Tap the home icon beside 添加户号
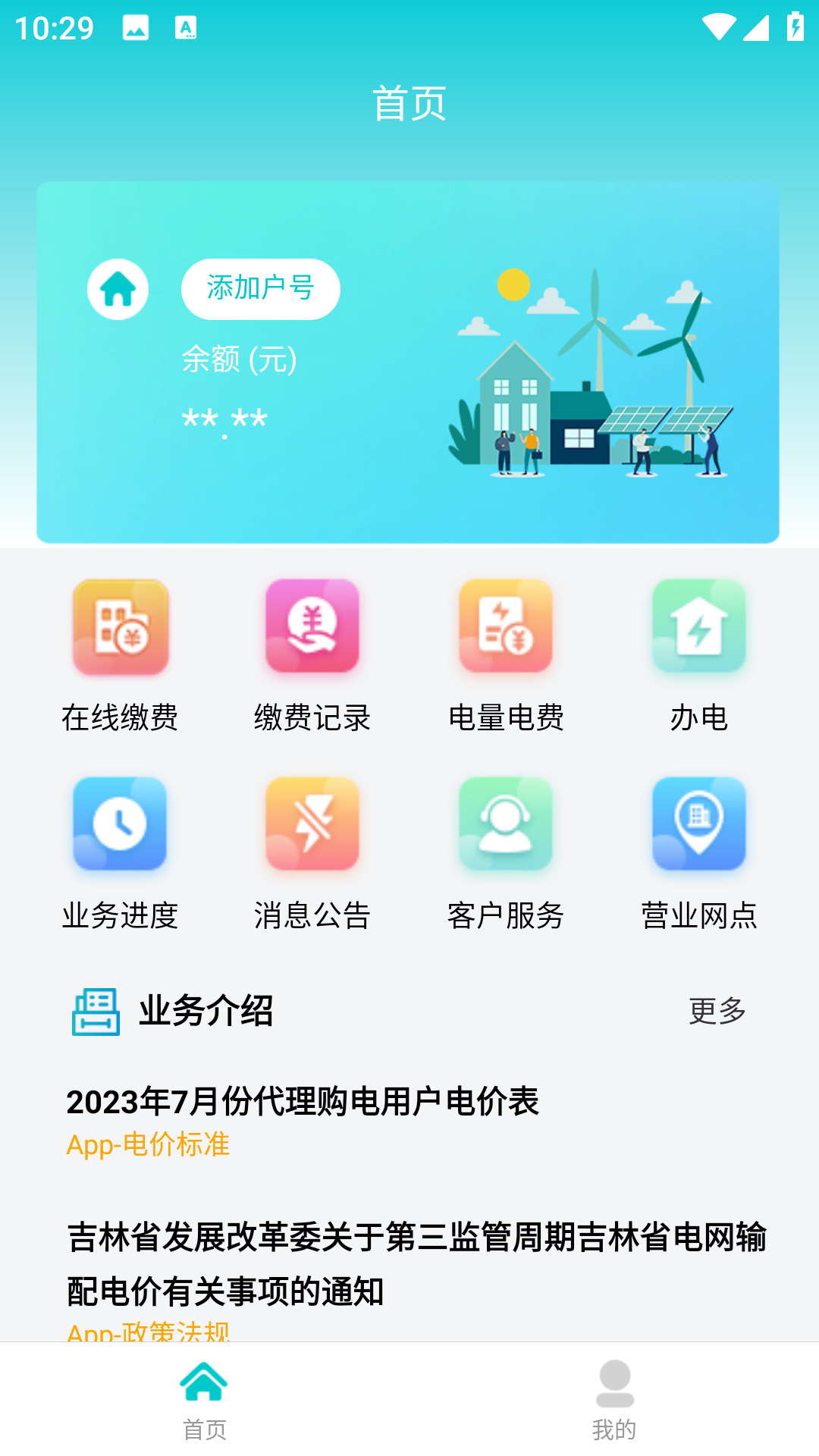819x1456 pixels. tap(118, 289)
